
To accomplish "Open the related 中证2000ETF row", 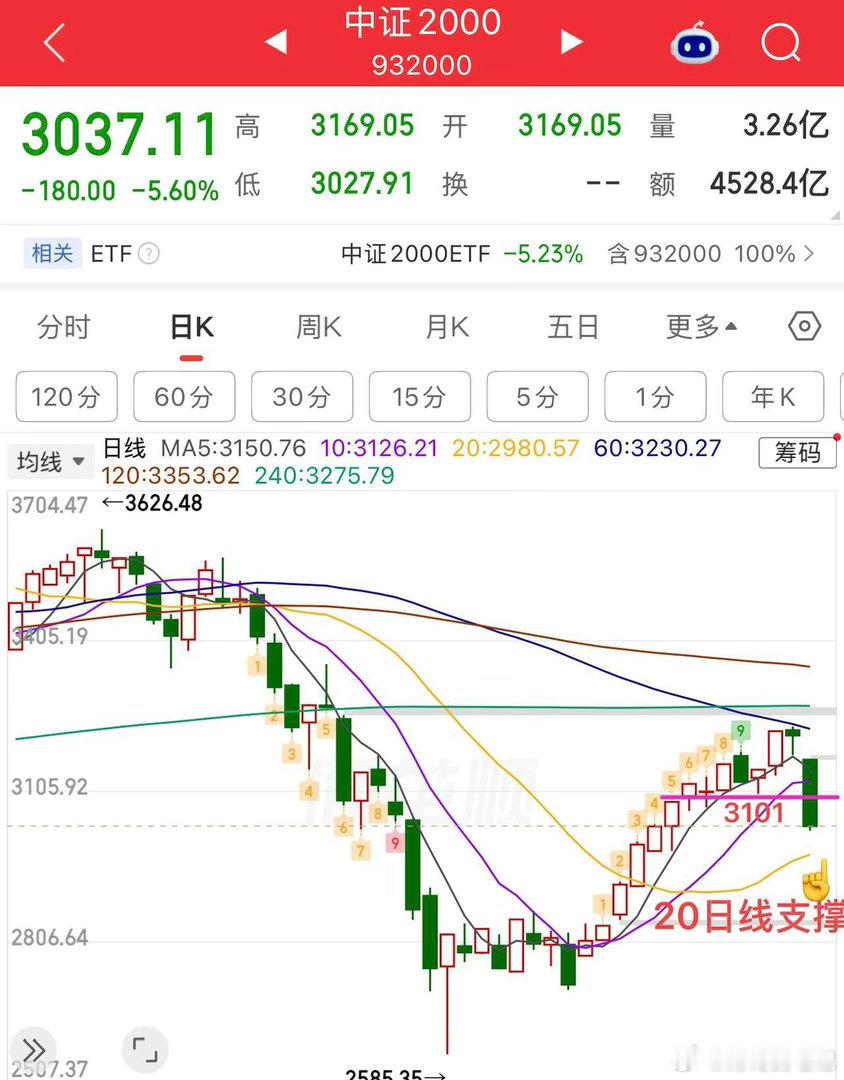I will coord(579,253).
